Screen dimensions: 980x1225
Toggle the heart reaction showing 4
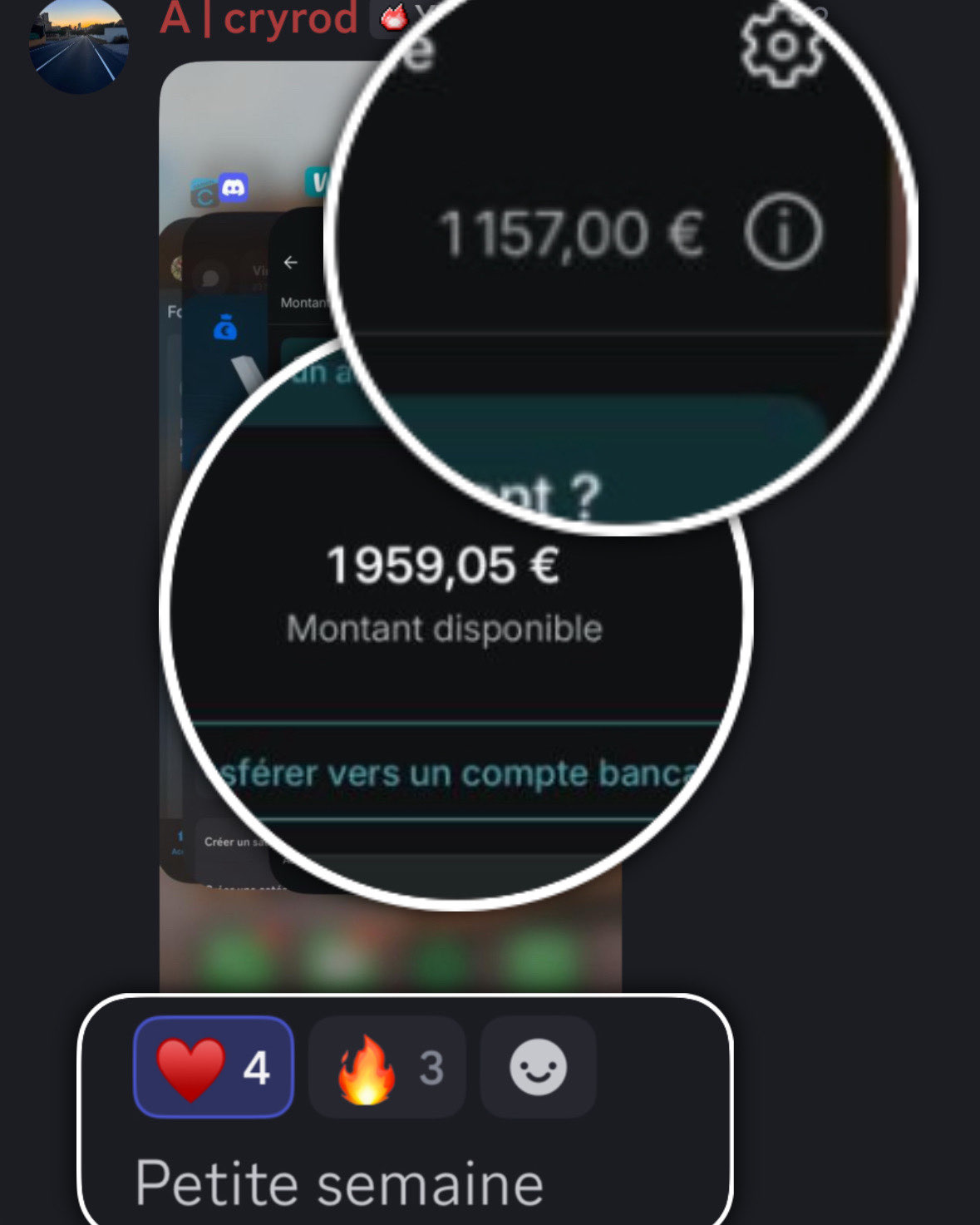213,1069
